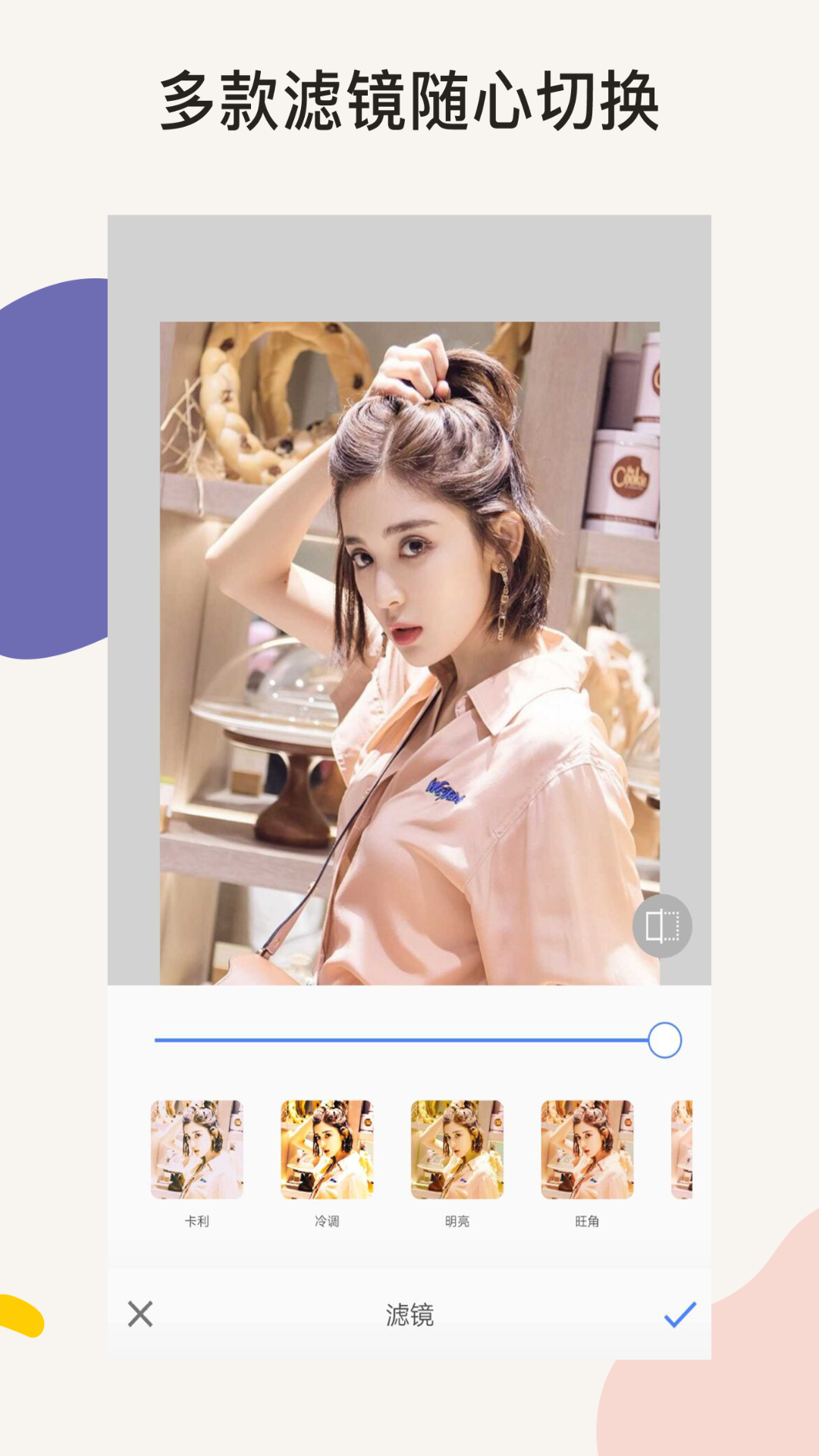Select the 卡利 filter thumbnail
Screen dimensions: 819x1456
tap(199, 1147)
